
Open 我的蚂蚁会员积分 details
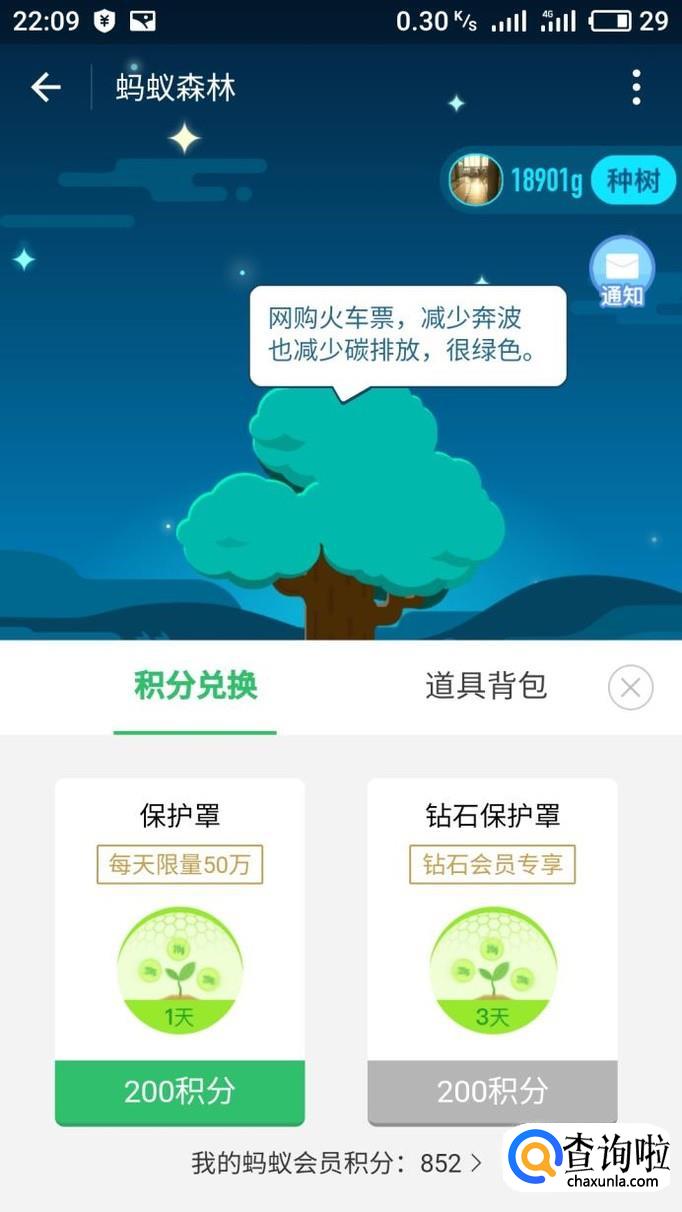pos(336,1163)
